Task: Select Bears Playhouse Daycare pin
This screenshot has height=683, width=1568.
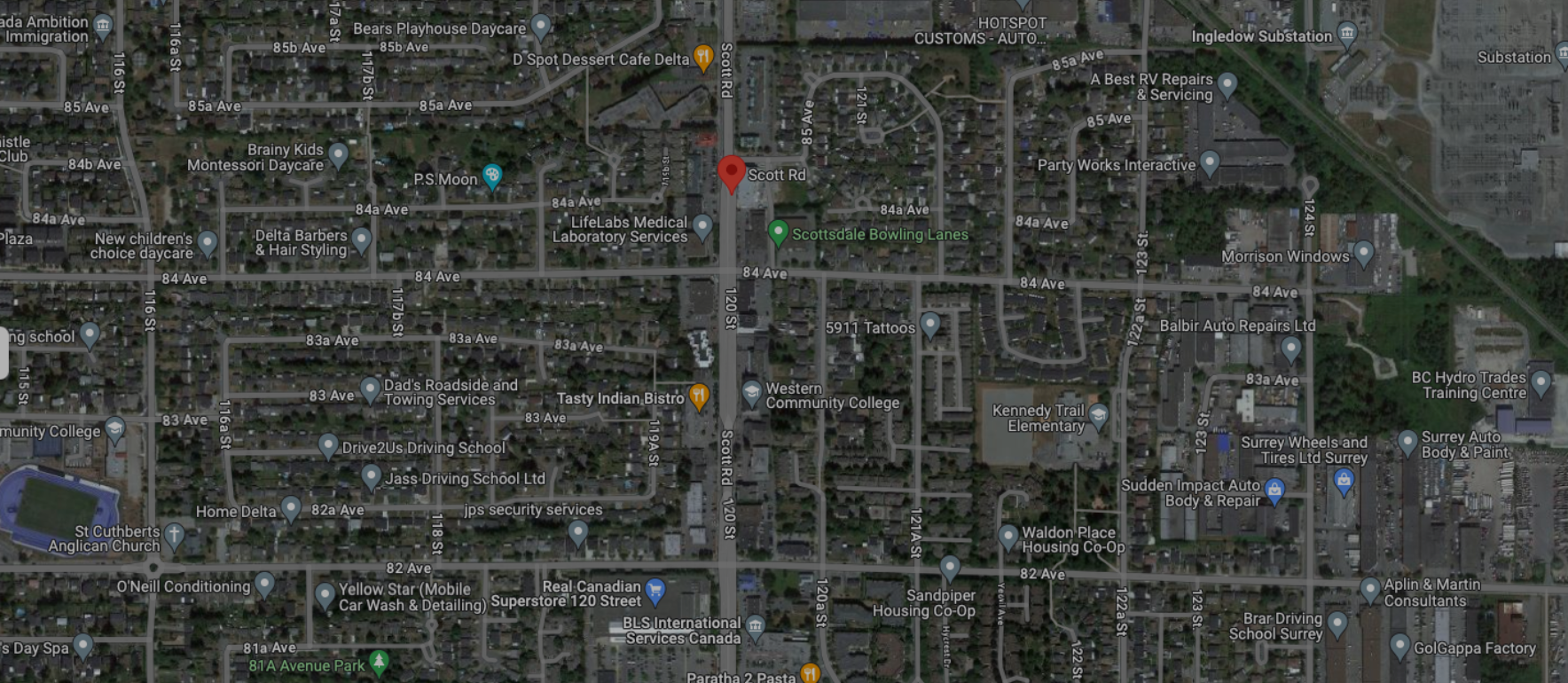Action: 541,27
